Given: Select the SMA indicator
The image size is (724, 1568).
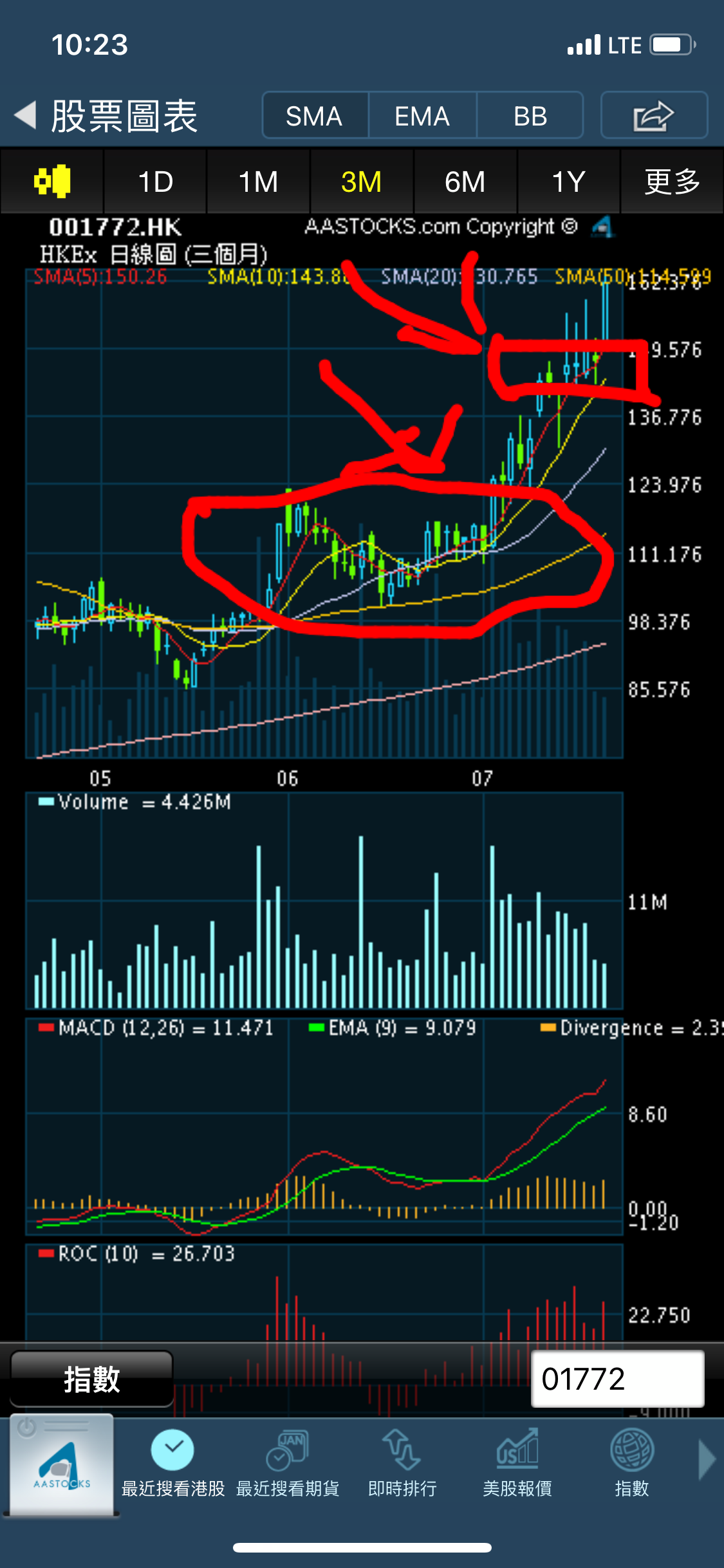Looking at the screenshot, I should tap(315, 115).
